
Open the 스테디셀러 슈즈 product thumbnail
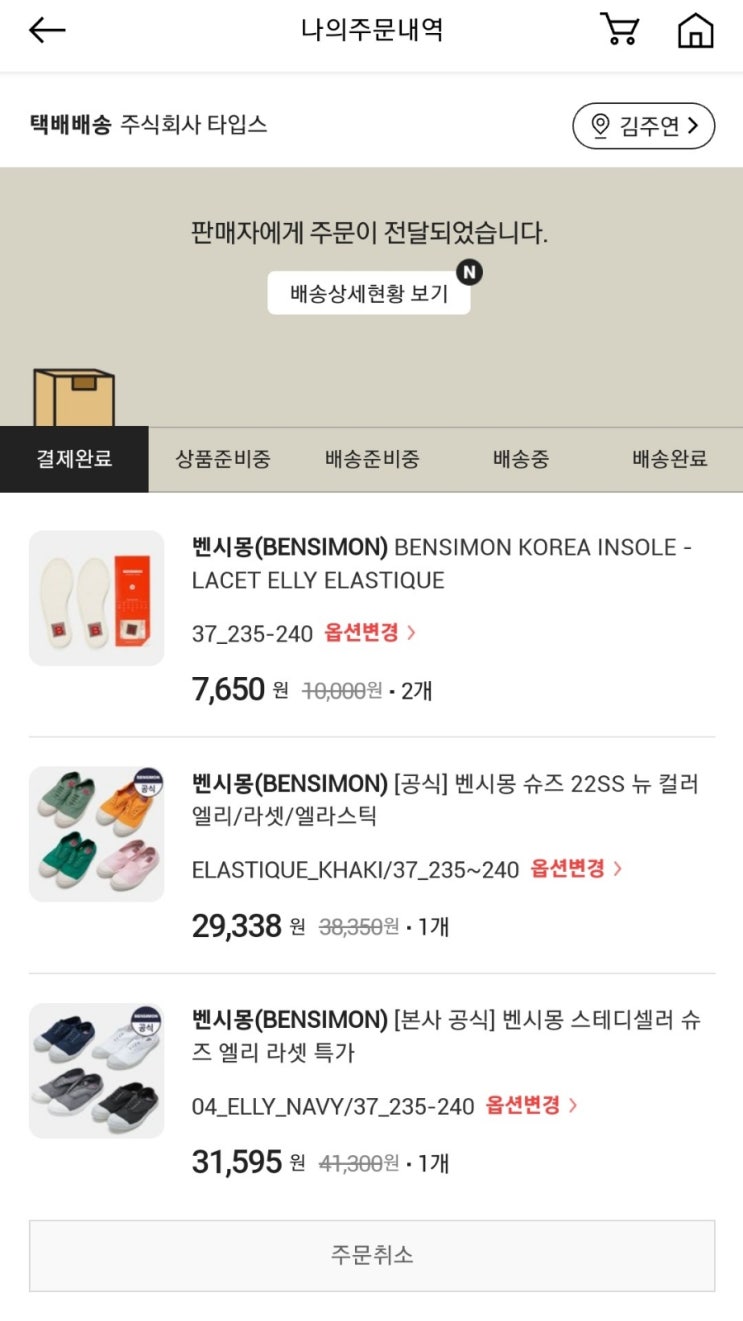(96, 1070)
